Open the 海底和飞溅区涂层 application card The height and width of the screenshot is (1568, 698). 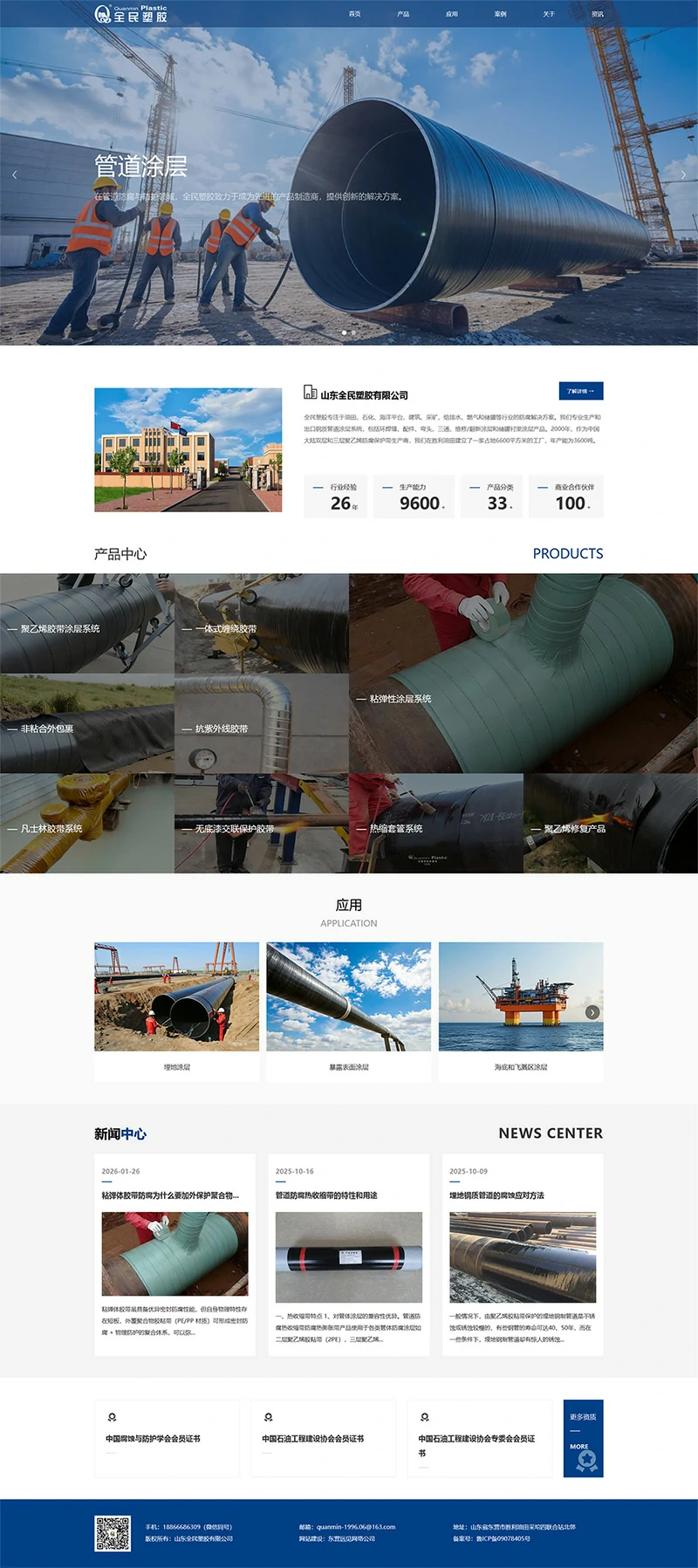(x=521, y=1010)
